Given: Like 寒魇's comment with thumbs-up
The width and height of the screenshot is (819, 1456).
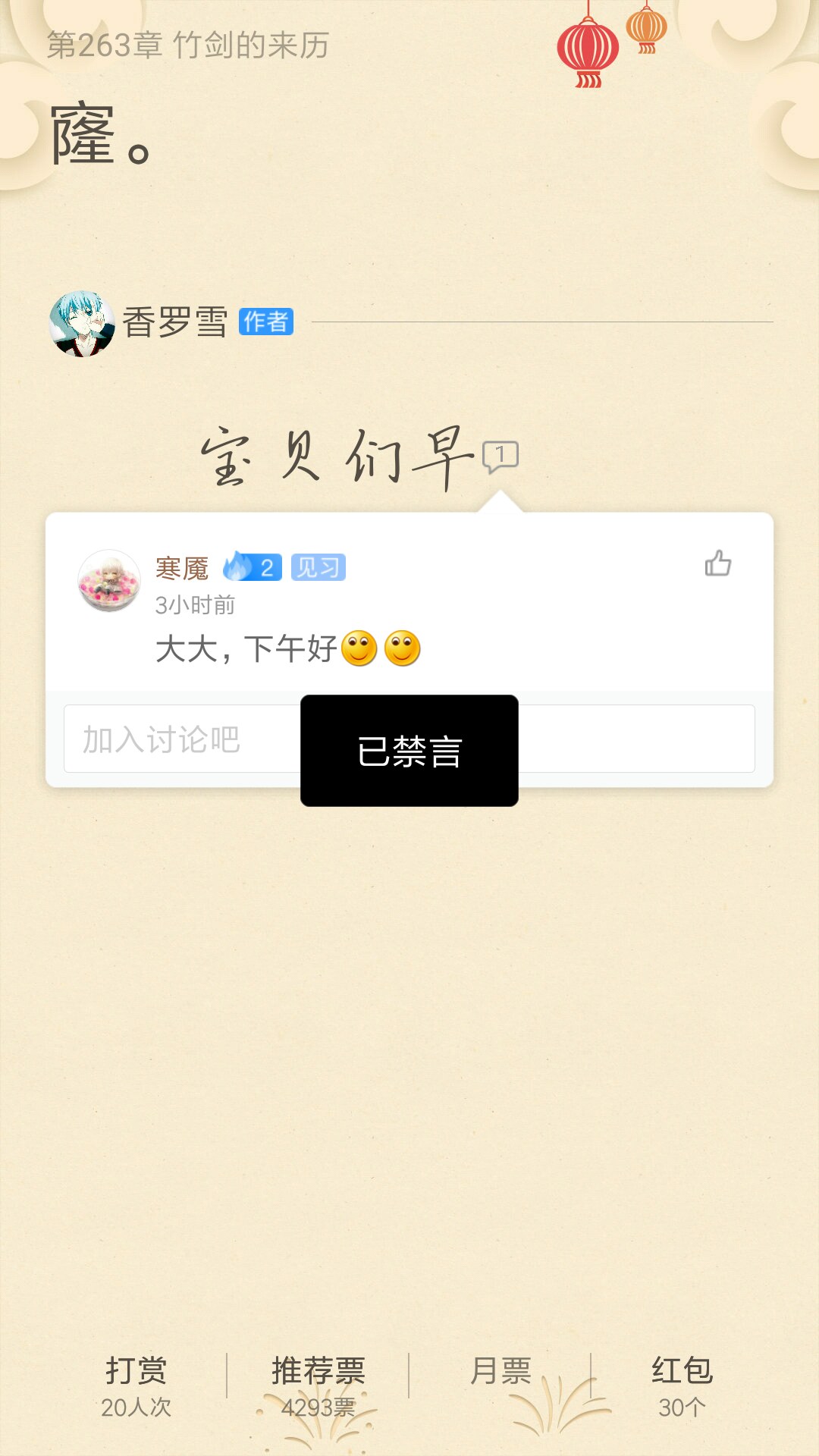Looking at the screenshot, I should [x=717, y=563].
